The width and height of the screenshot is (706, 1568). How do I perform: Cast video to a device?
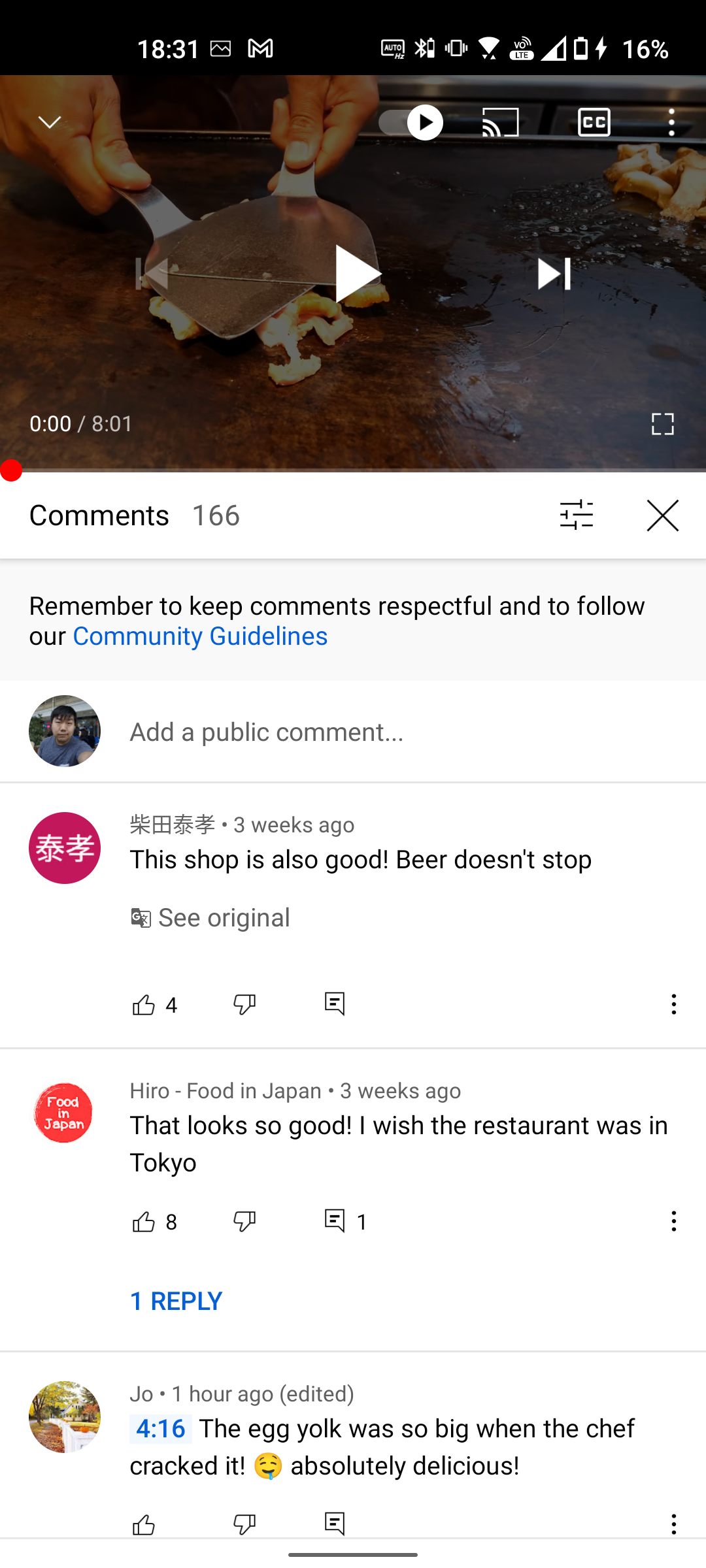[501, 122]
